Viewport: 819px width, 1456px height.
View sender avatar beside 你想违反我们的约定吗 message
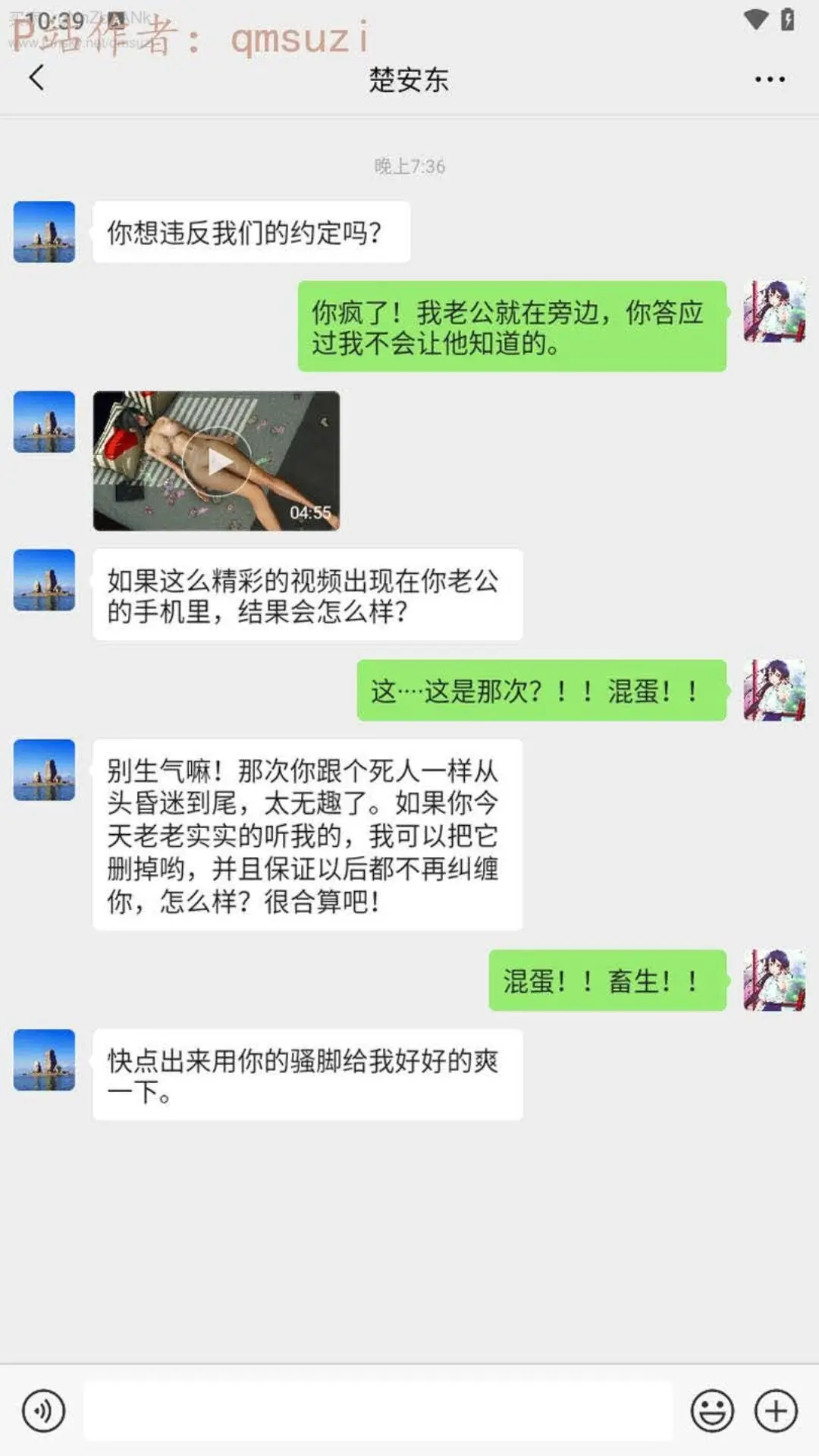click(44, 232)
